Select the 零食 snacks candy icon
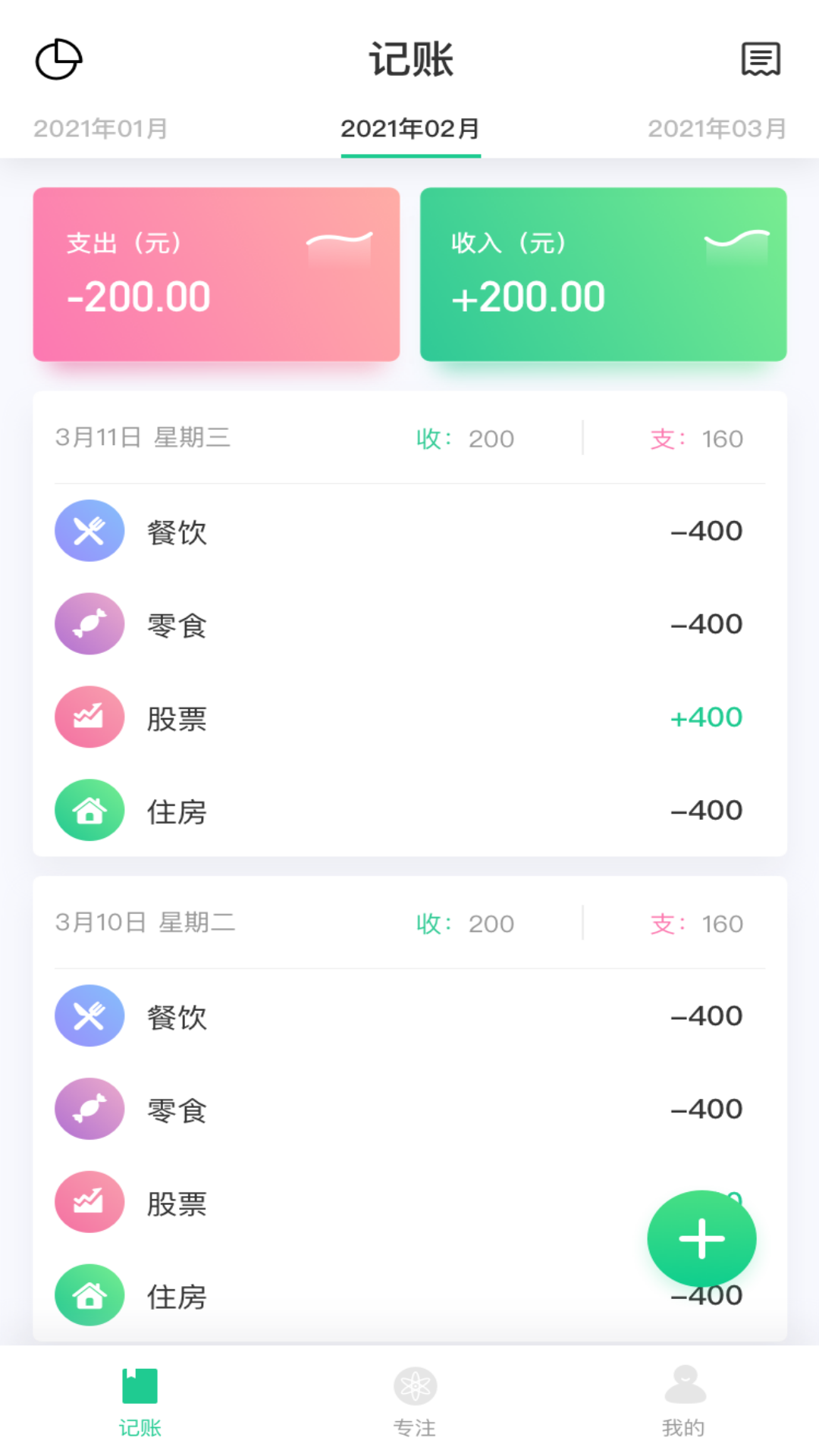Screen dimensions: 819x1456 click(89, 623)
